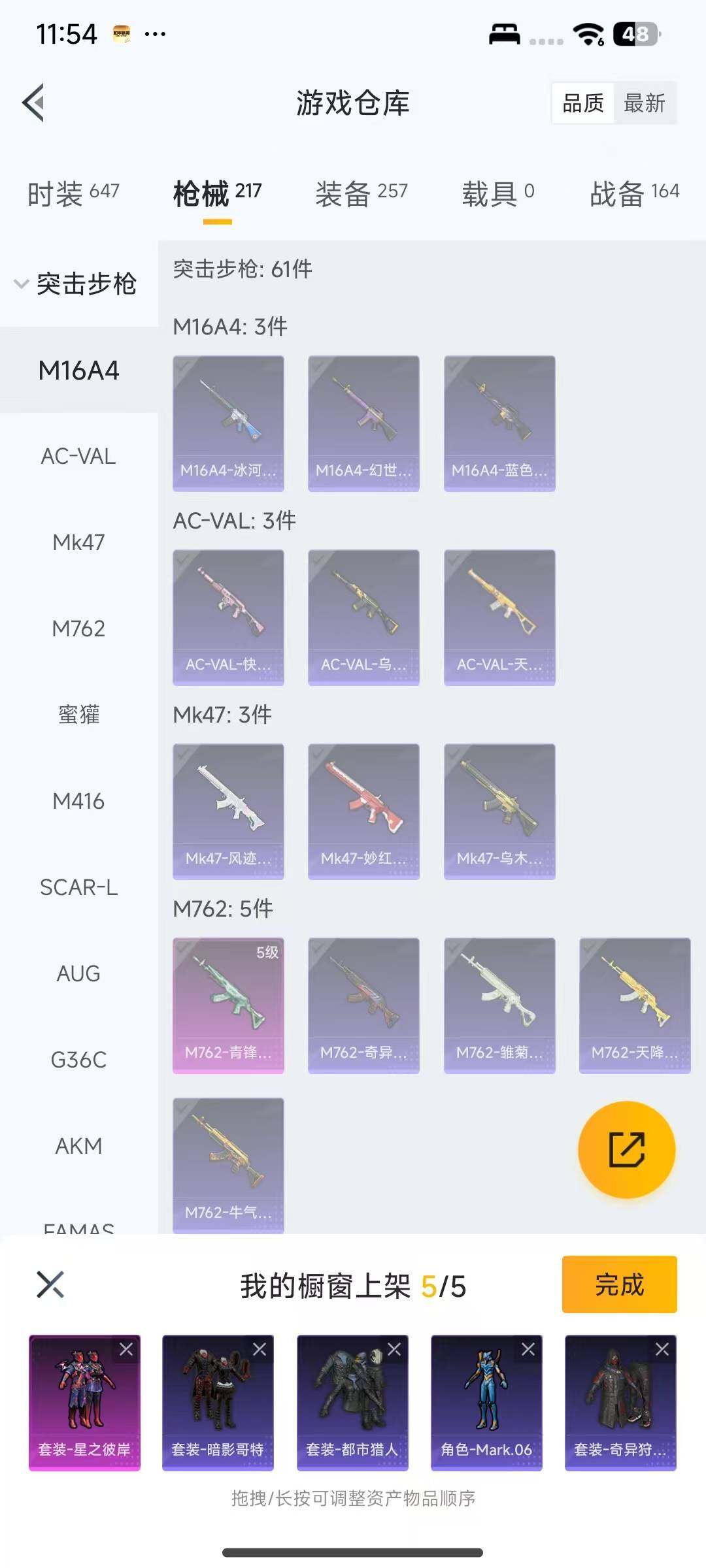Close the 我的橱窗上架 panel
The height and width of the screenshot is (1568, 706).
tap(50, 1284)
